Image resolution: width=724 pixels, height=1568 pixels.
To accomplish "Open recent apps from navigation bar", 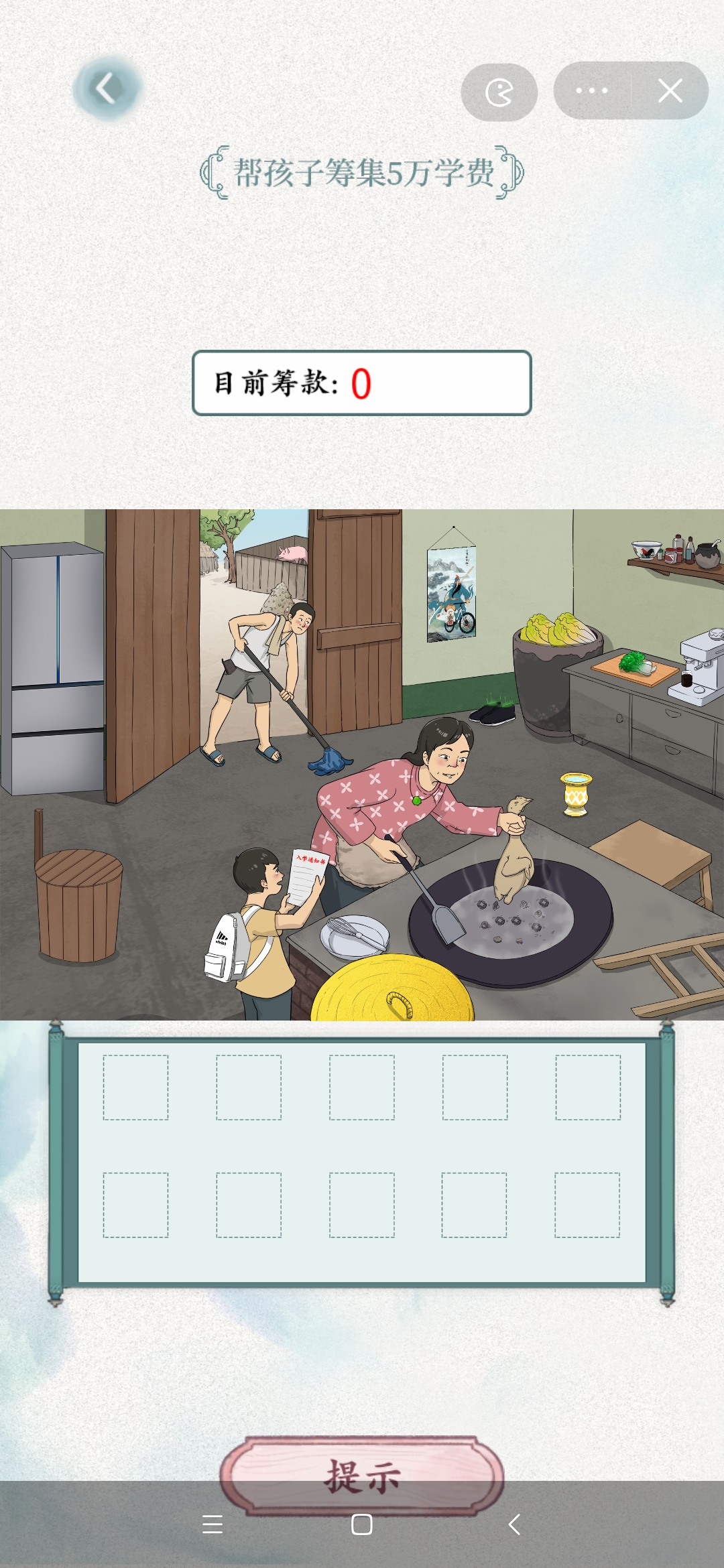I will click(x=213, y=1524).
